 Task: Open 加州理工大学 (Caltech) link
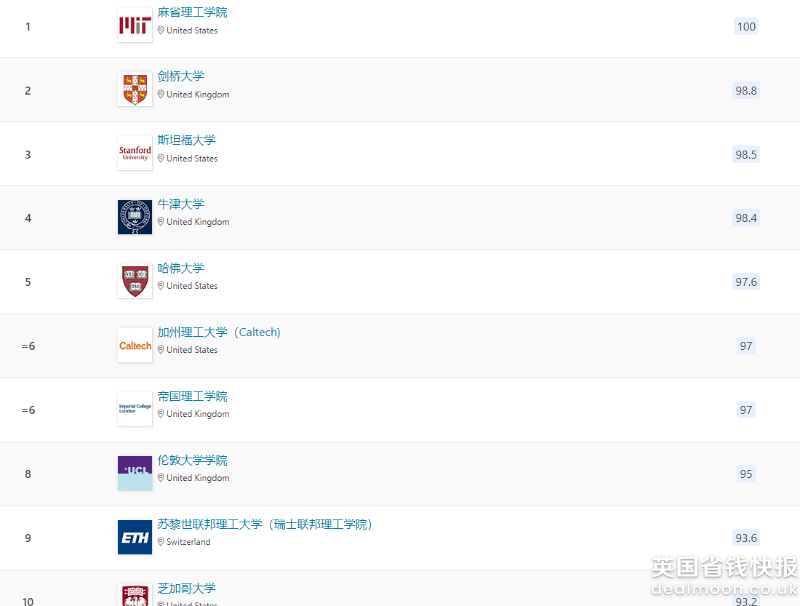click(218, 333)
